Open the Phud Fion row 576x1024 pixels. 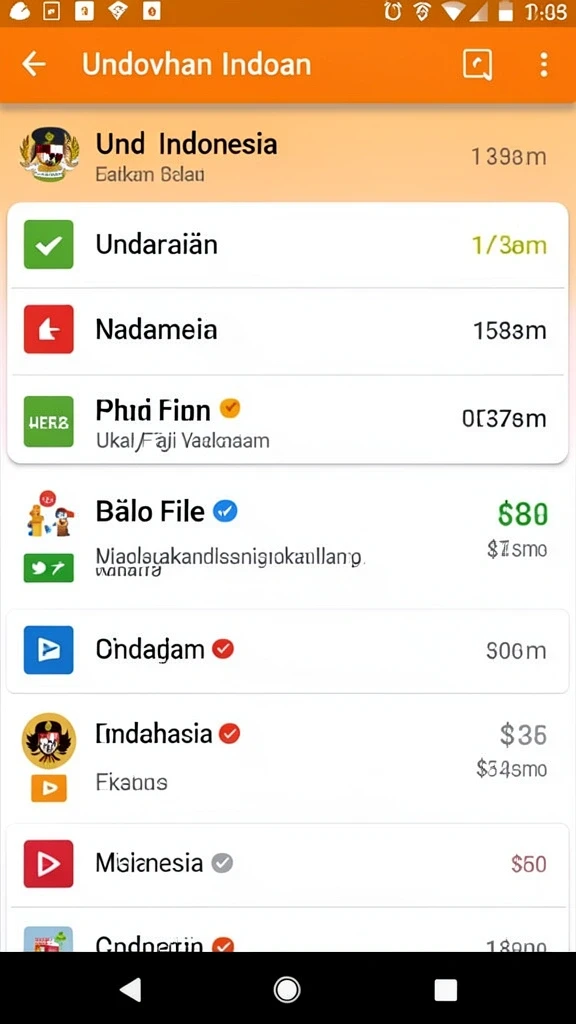288,419
